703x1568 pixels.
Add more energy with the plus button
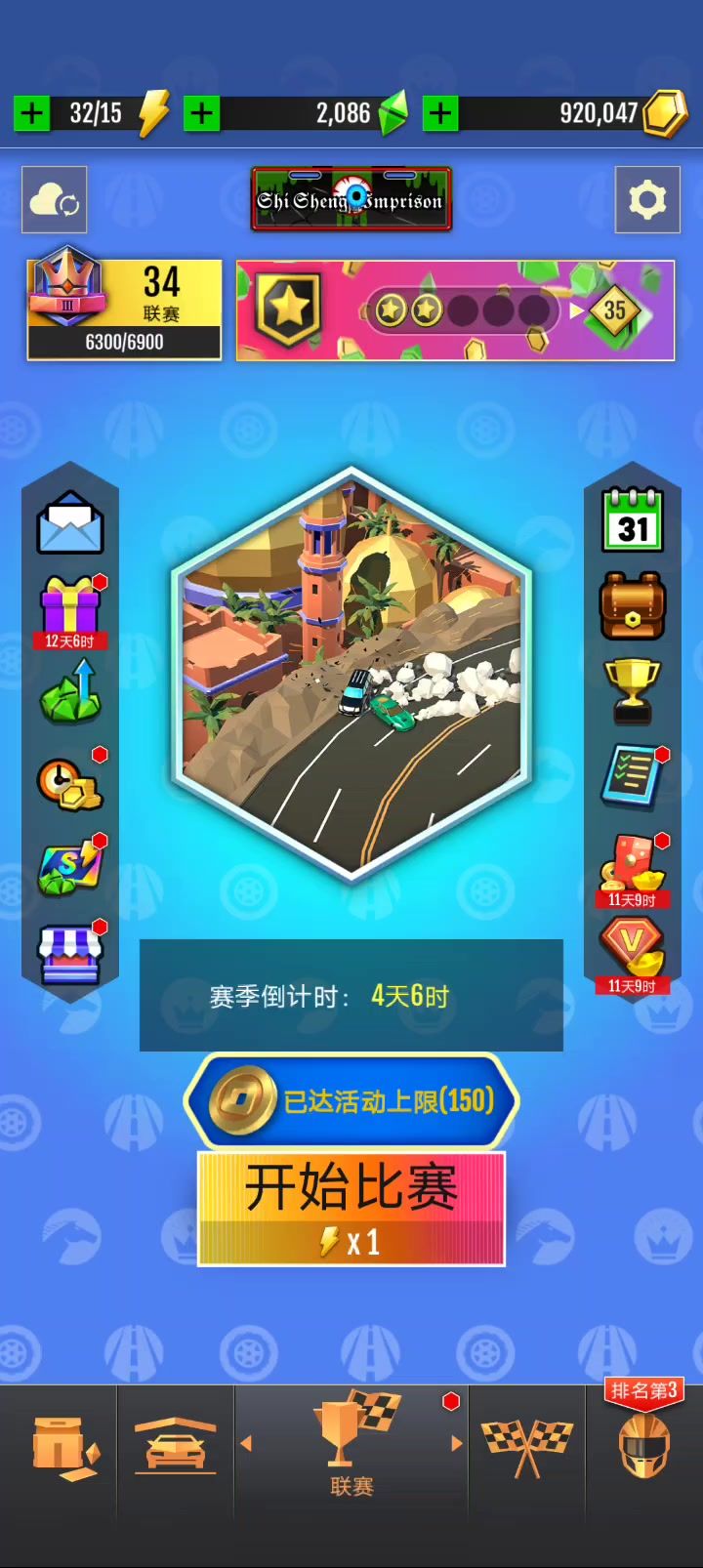coord(31,113)
